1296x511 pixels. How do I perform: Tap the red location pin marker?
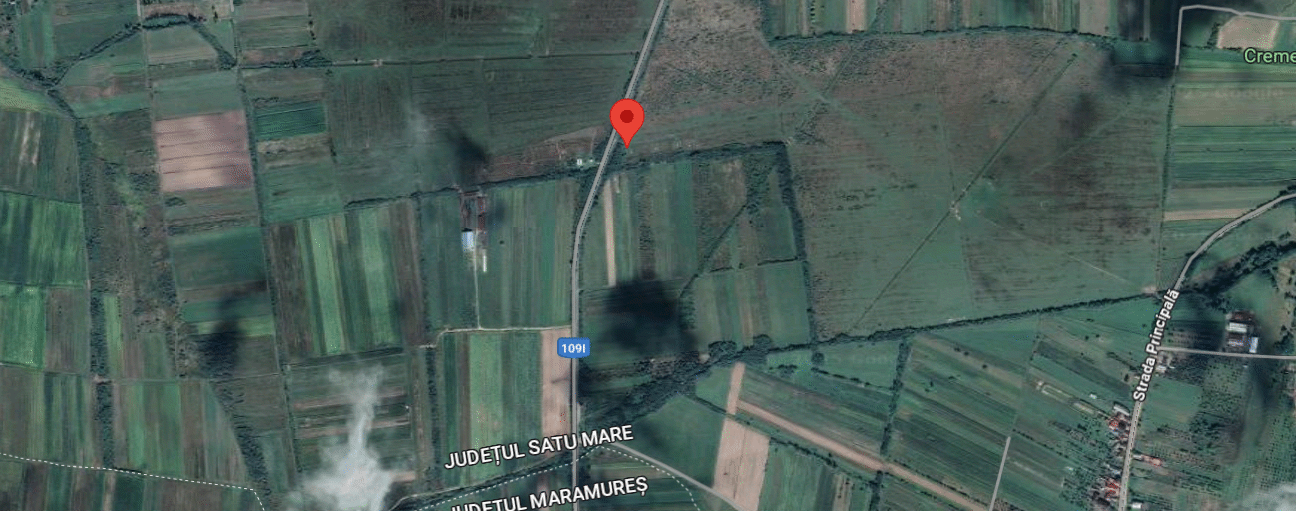pos(627,119)
